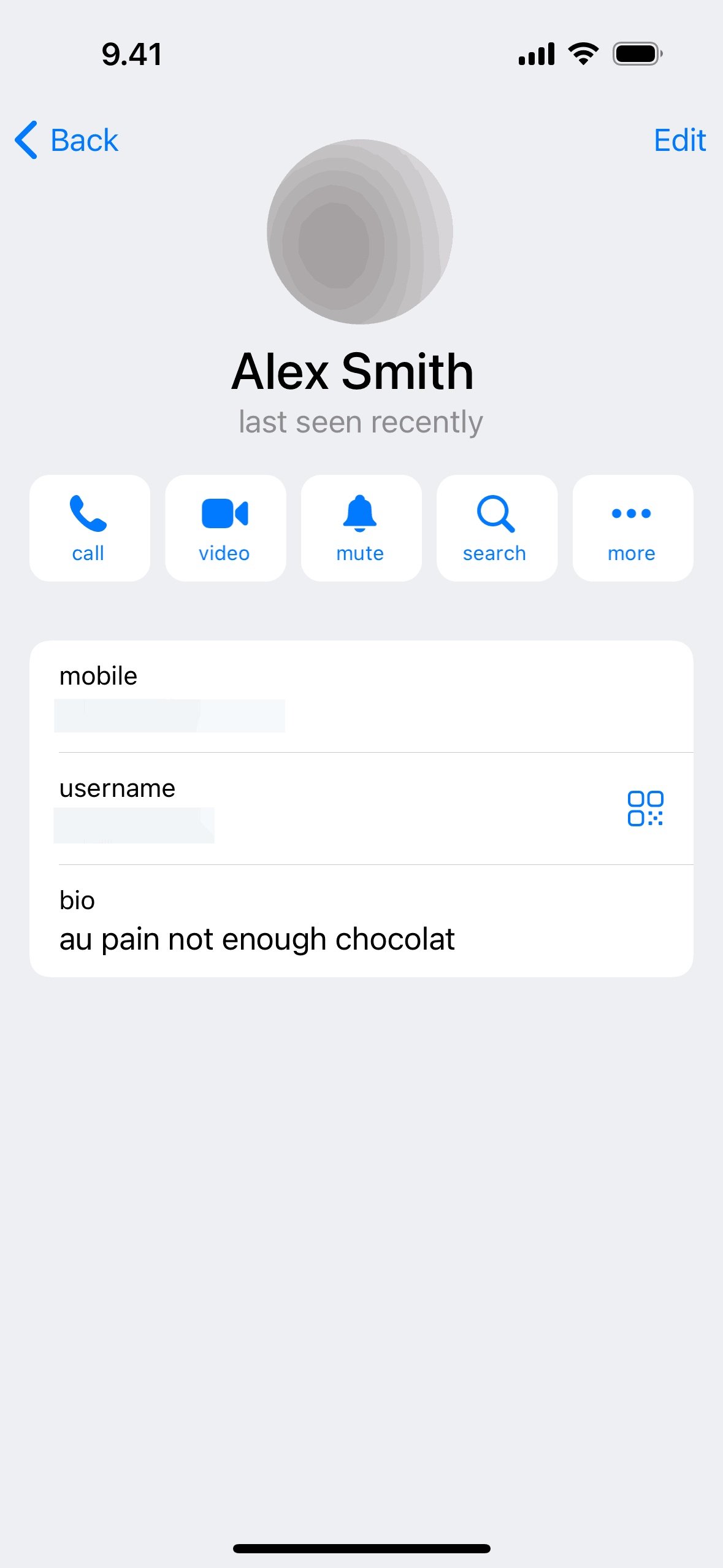Open the more options menu
Screen dimensions: 723x1568
tap(632, 528)
